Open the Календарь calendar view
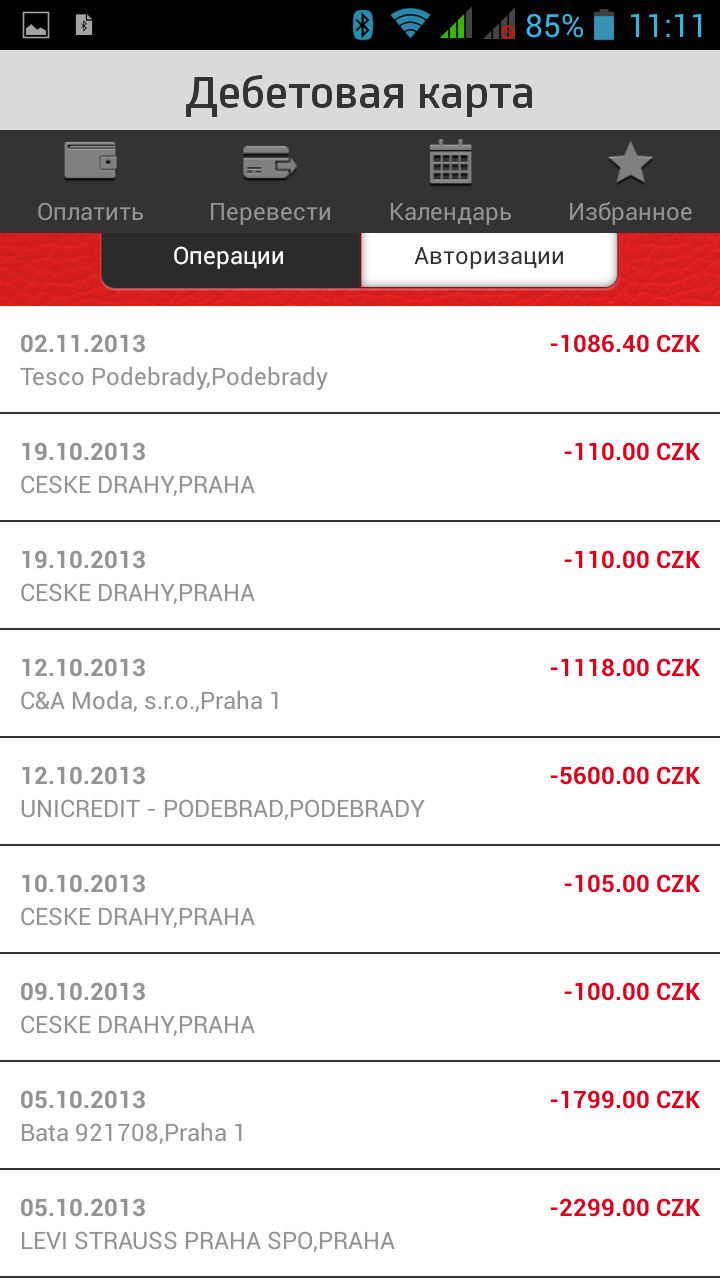 point(450,182)
